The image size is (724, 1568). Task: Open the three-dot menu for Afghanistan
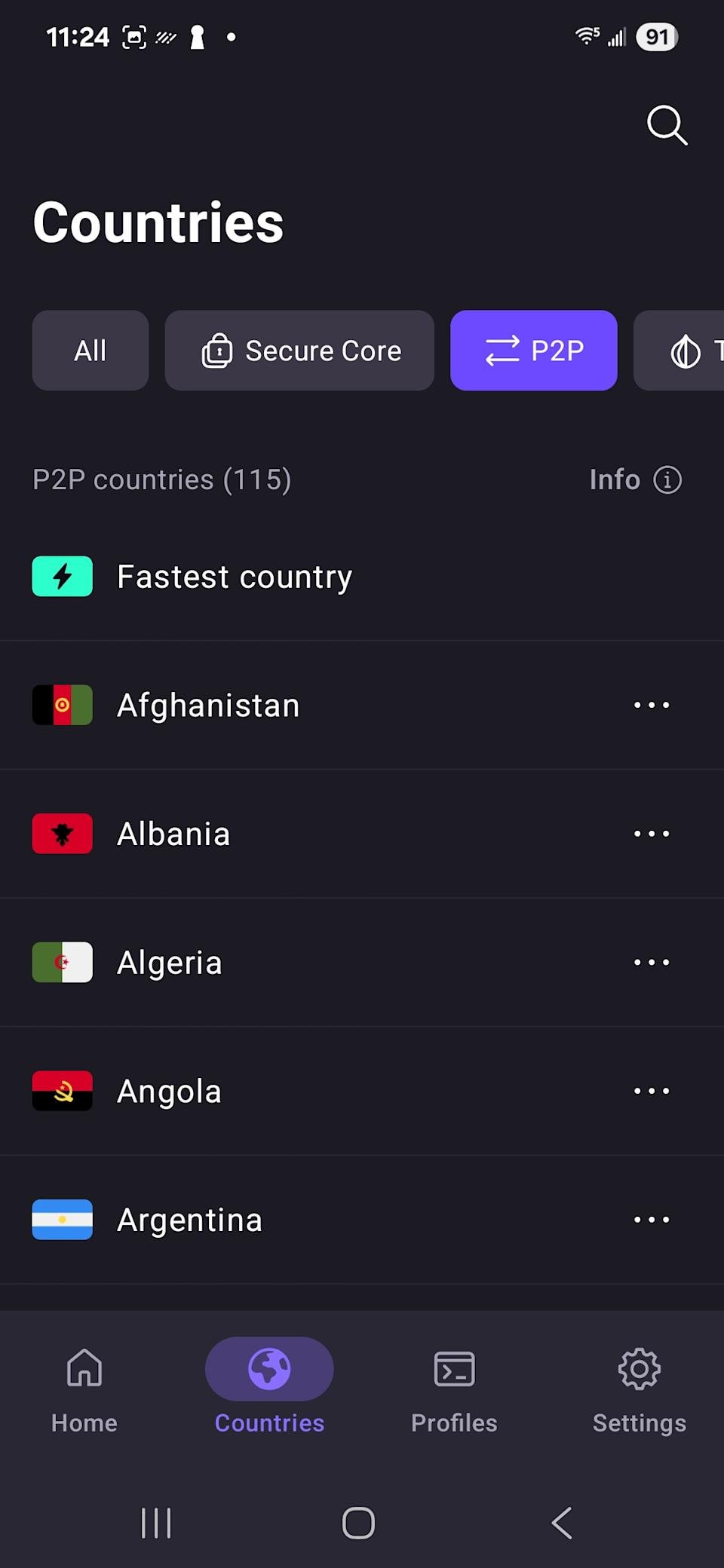[650, 704]
